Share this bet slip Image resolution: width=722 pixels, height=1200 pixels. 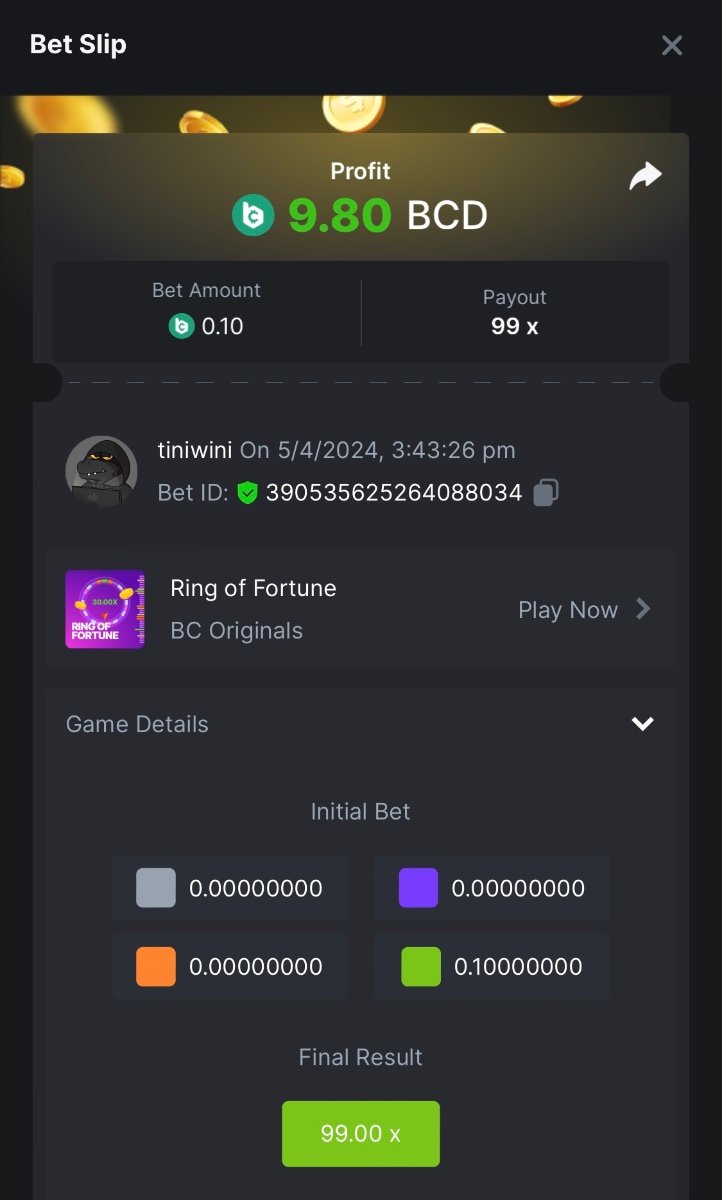pyautogui.click(x=645, y=176)
